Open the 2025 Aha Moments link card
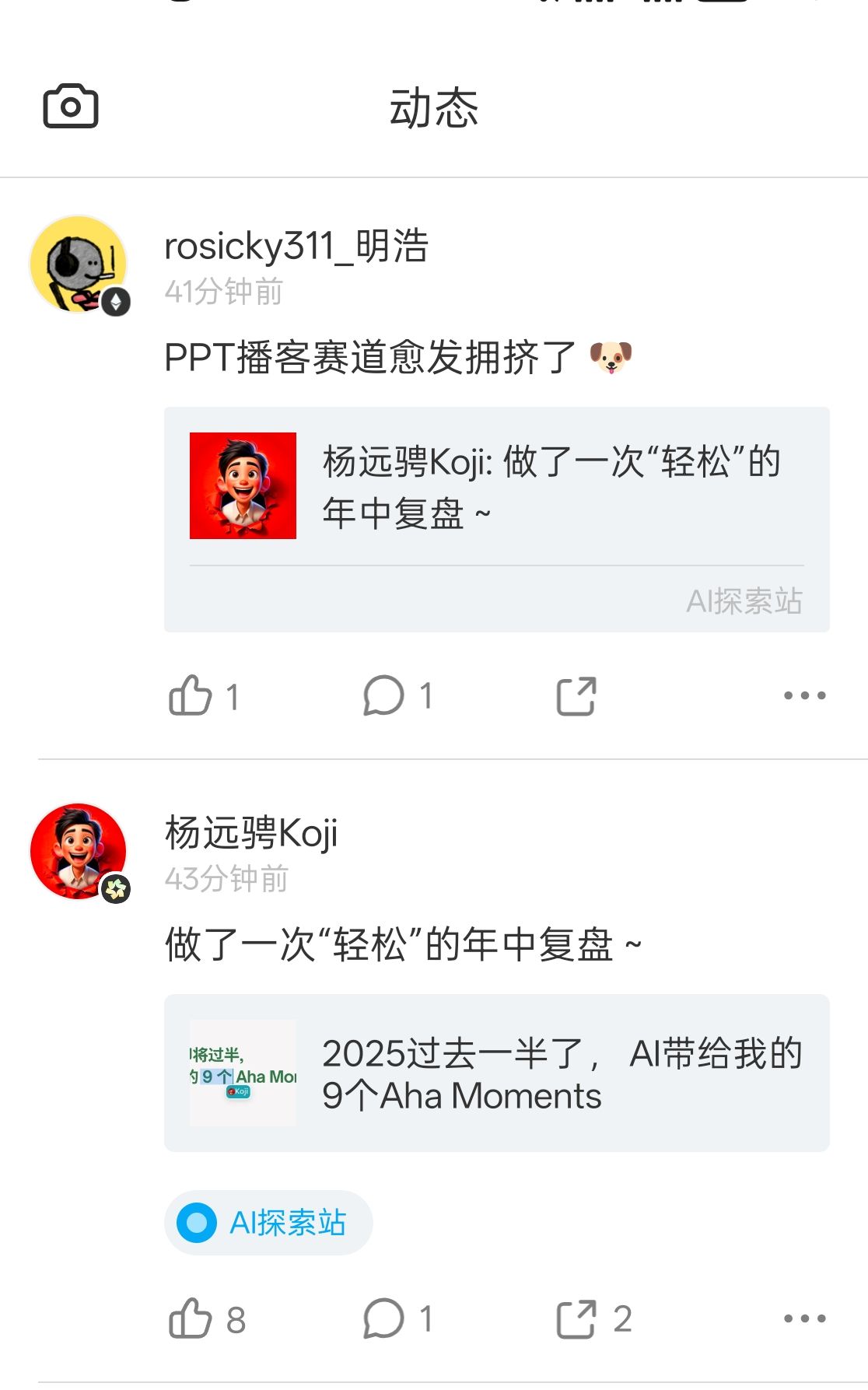Image resolution: width=868 pixels, height=1390 pixels. point(496,1073)
